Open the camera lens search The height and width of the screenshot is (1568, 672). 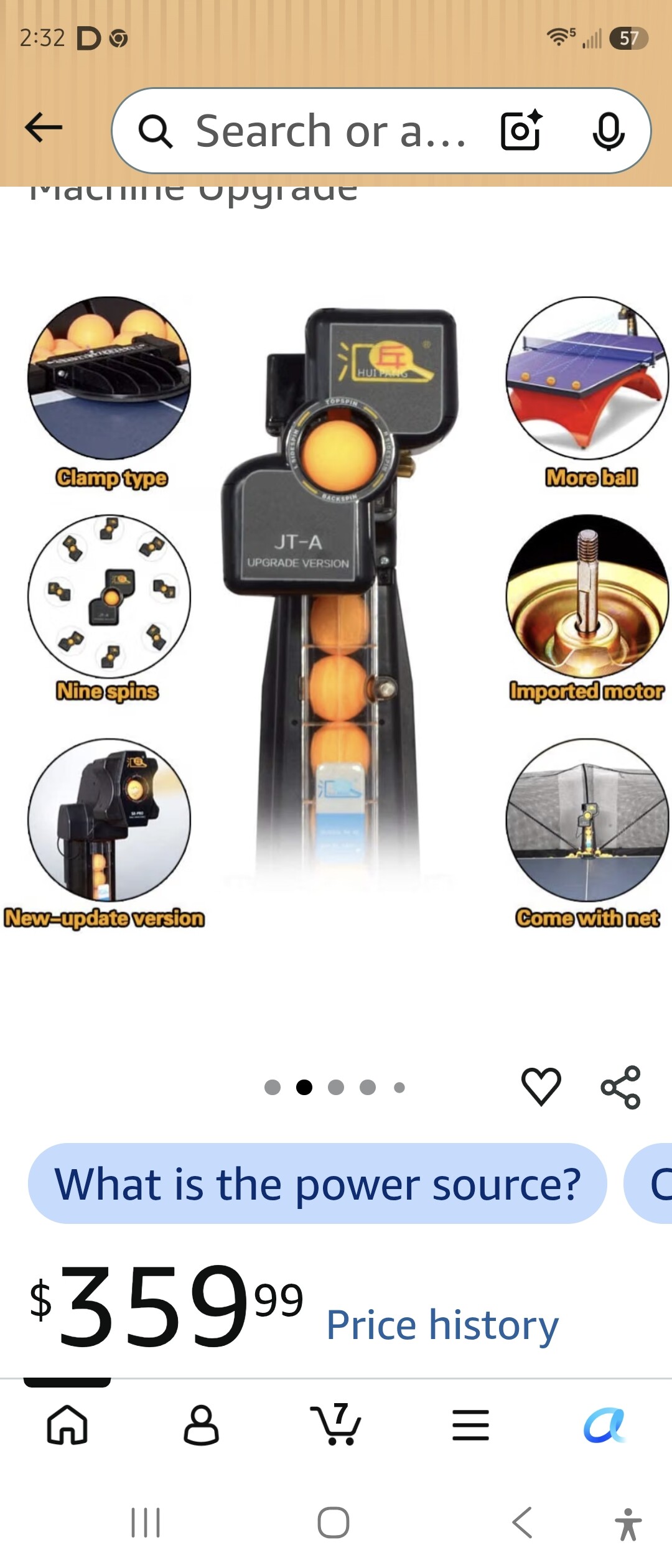coord(521,130)
